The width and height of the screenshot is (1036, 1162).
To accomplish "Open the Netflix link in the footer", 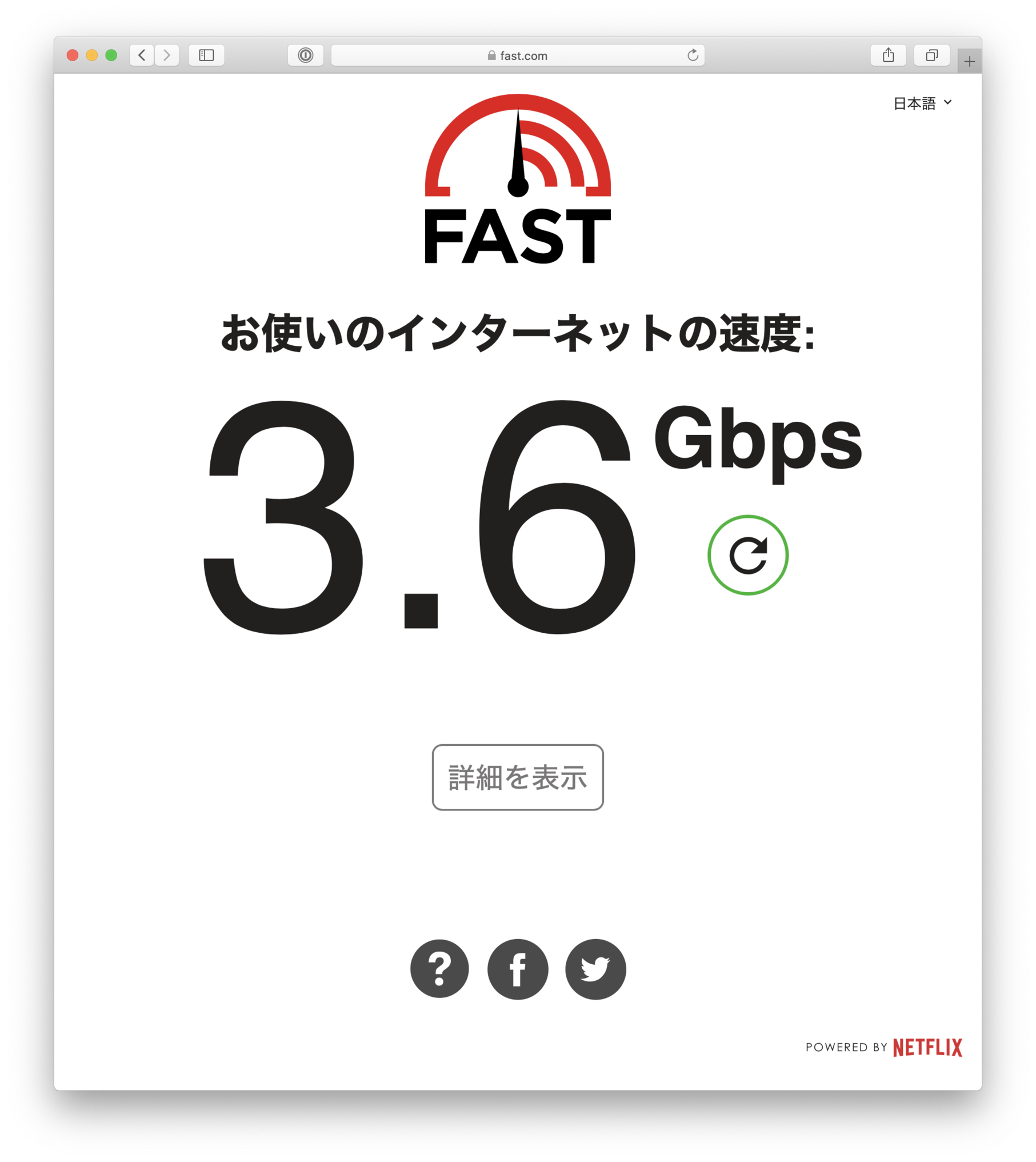I will pyautogui.click(x=927, y=1047).
